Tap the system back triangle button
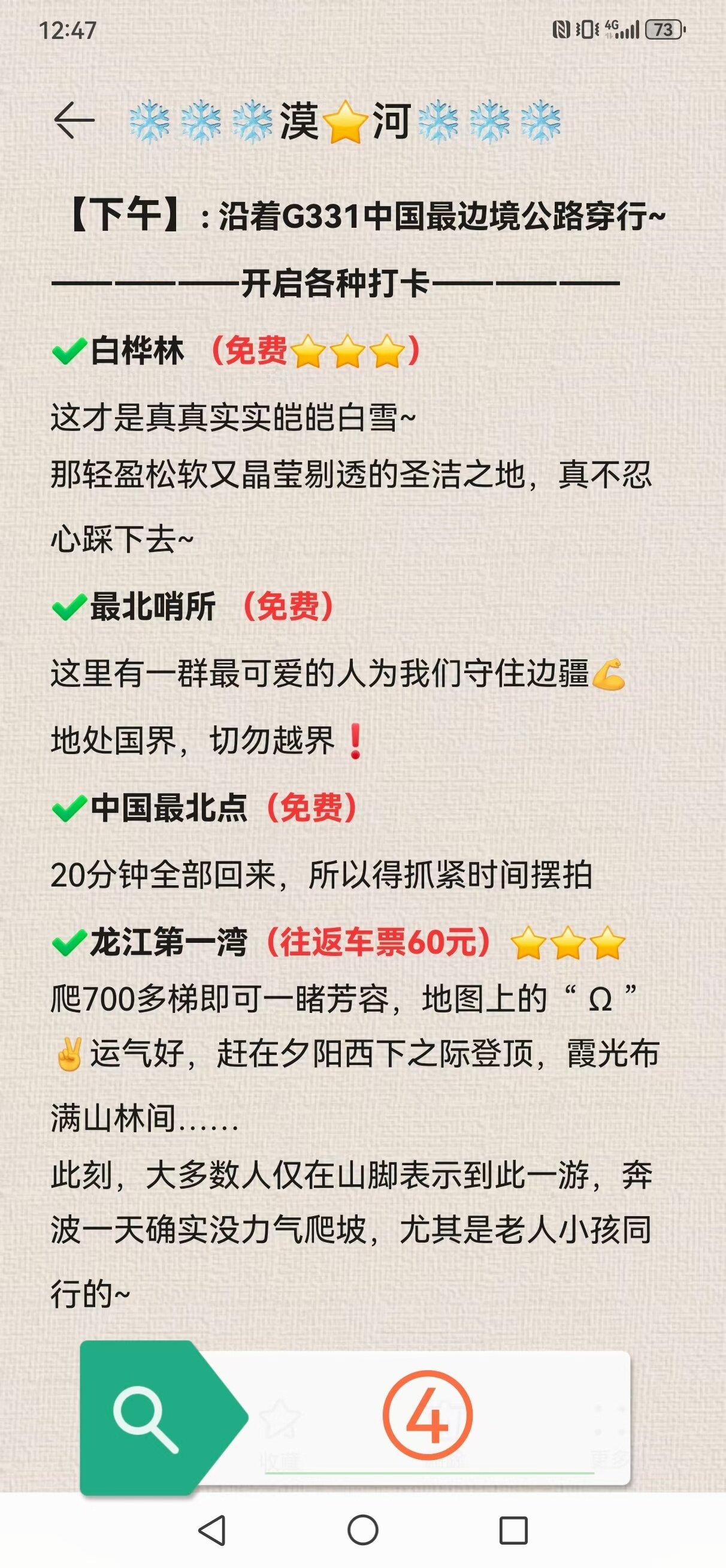The image size is (726, 1568). pyautogui.click(x=213, y=1530)
